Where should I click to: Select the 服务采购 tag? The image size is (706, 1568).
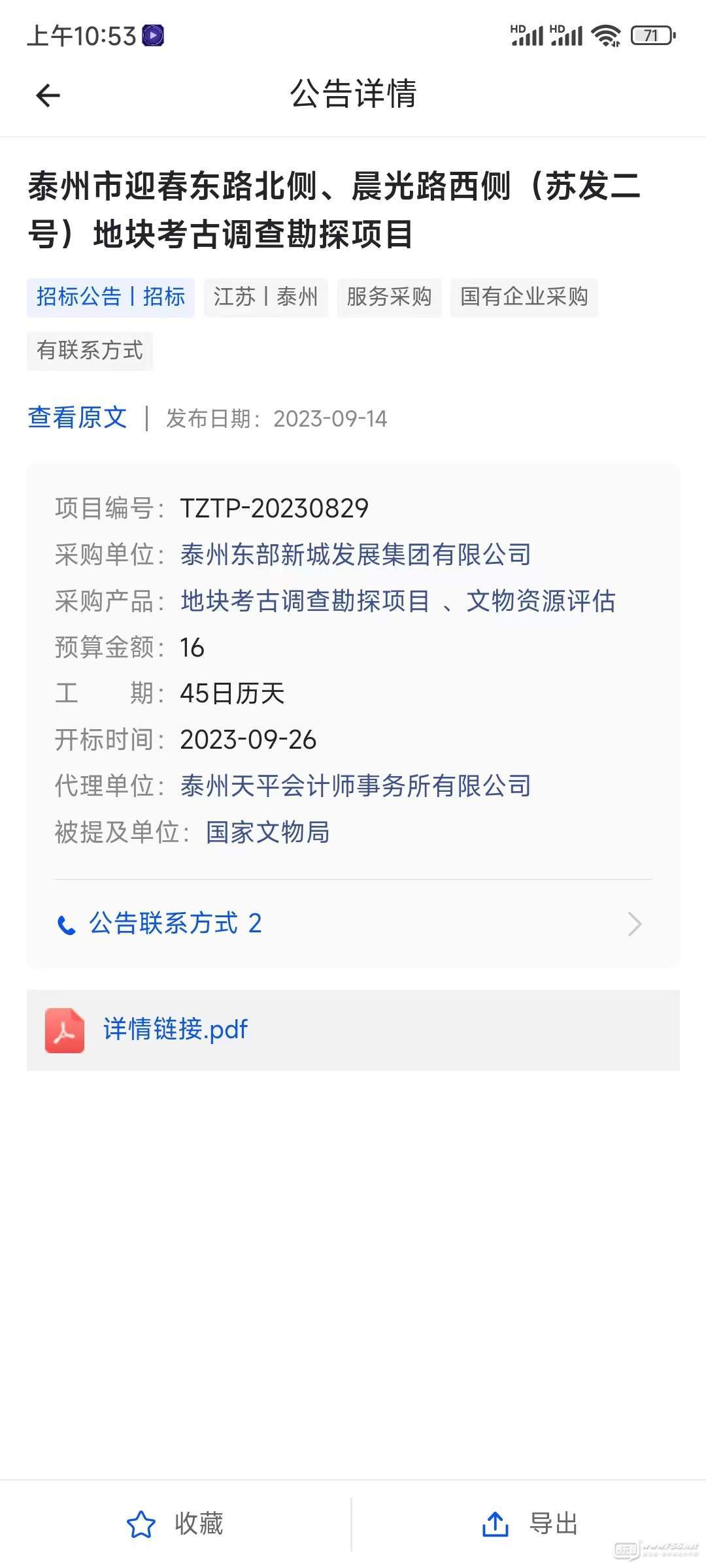pyautogui.click(x=389, y=297)
